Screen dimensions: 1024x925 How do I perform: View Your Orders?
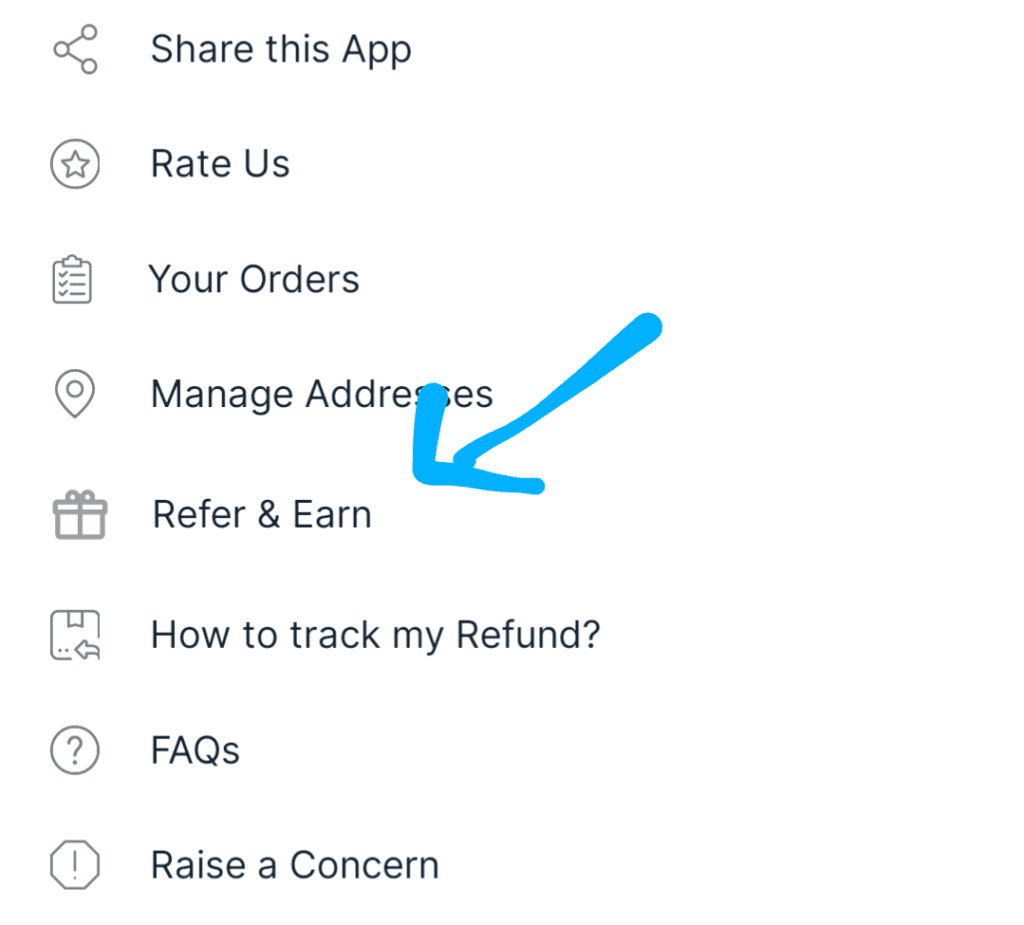coord(254,280)
